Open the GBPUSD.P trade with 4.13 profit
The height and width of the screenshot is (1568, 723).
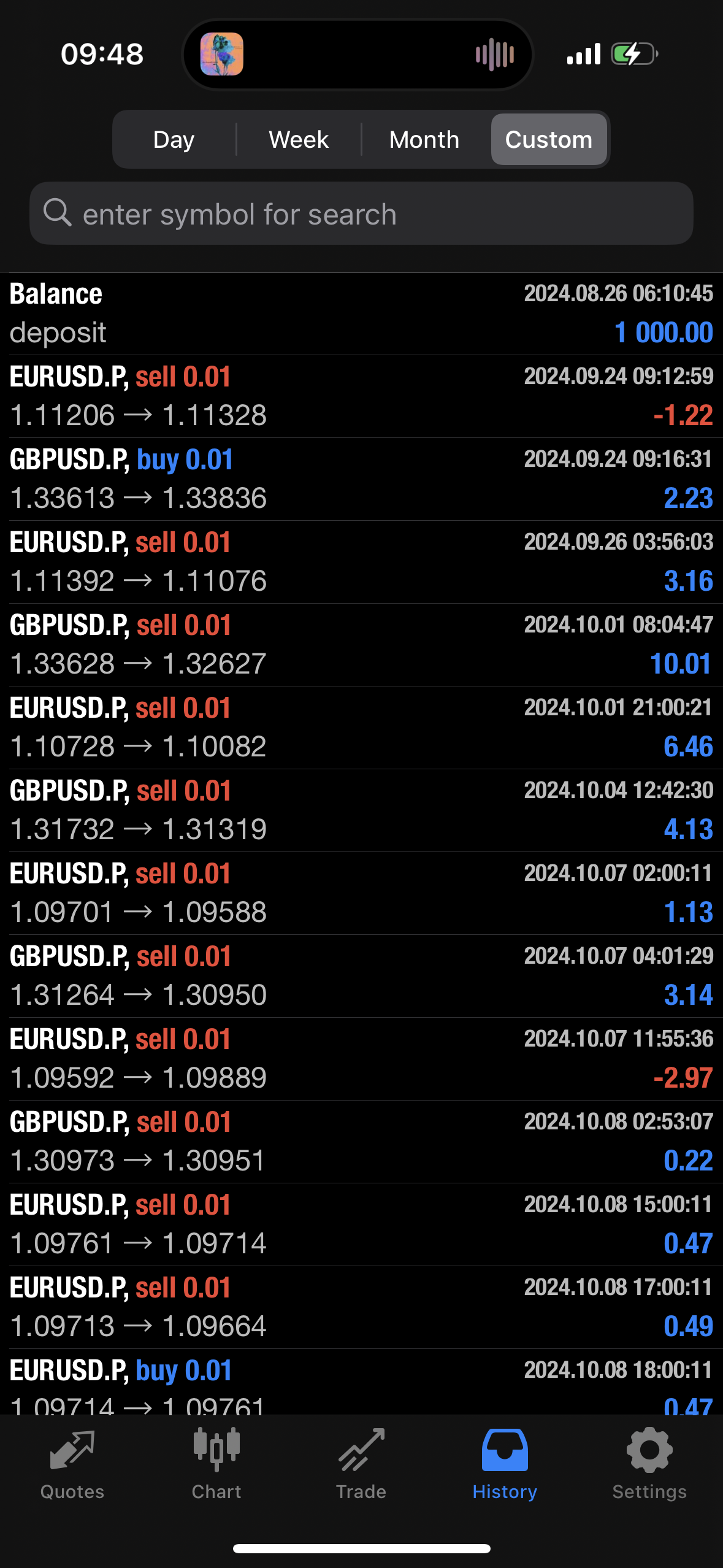(x=361, y=810)
